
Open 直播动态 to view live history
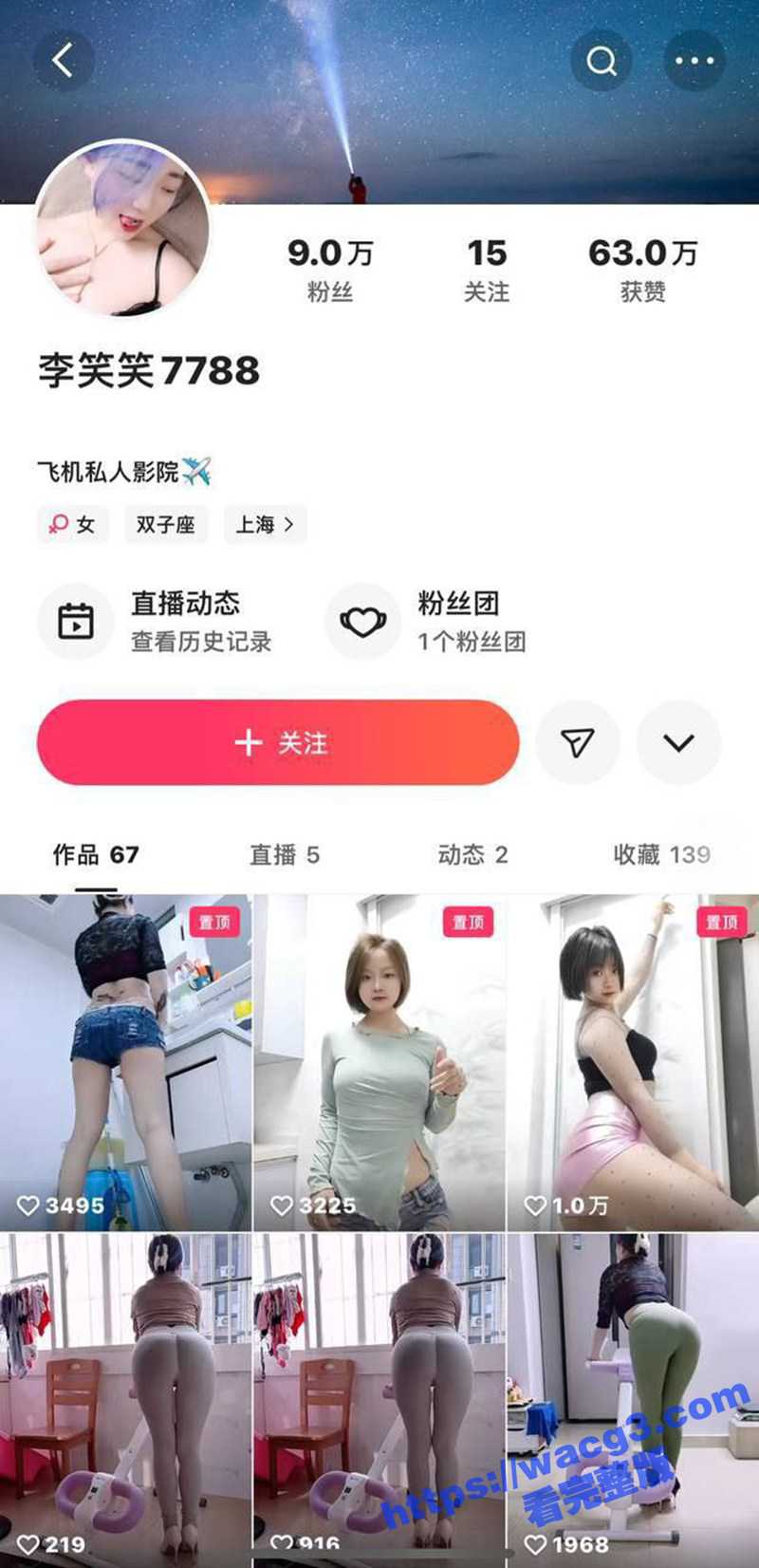[186, 603]
